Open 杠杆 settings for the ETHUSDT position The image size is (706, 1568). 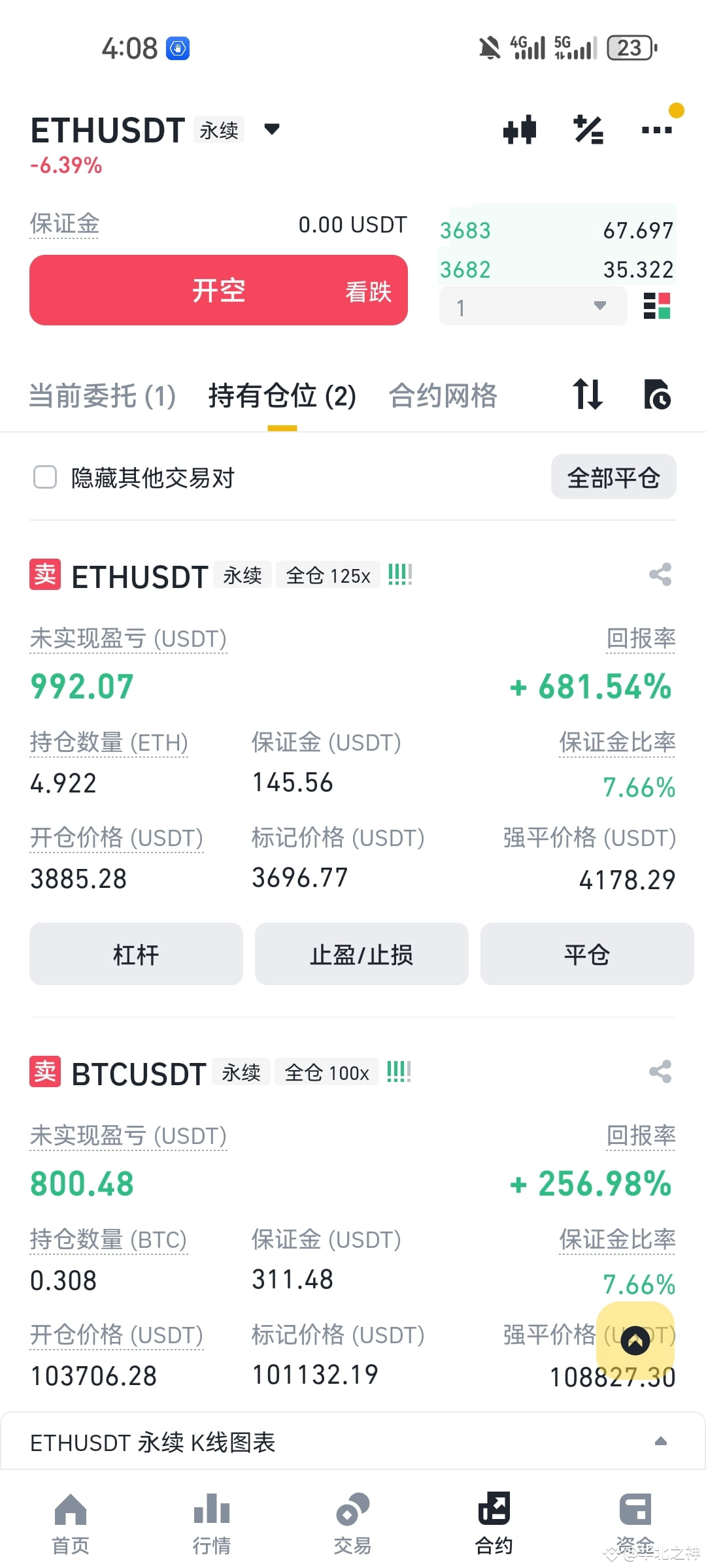click(x=135, y=954)
